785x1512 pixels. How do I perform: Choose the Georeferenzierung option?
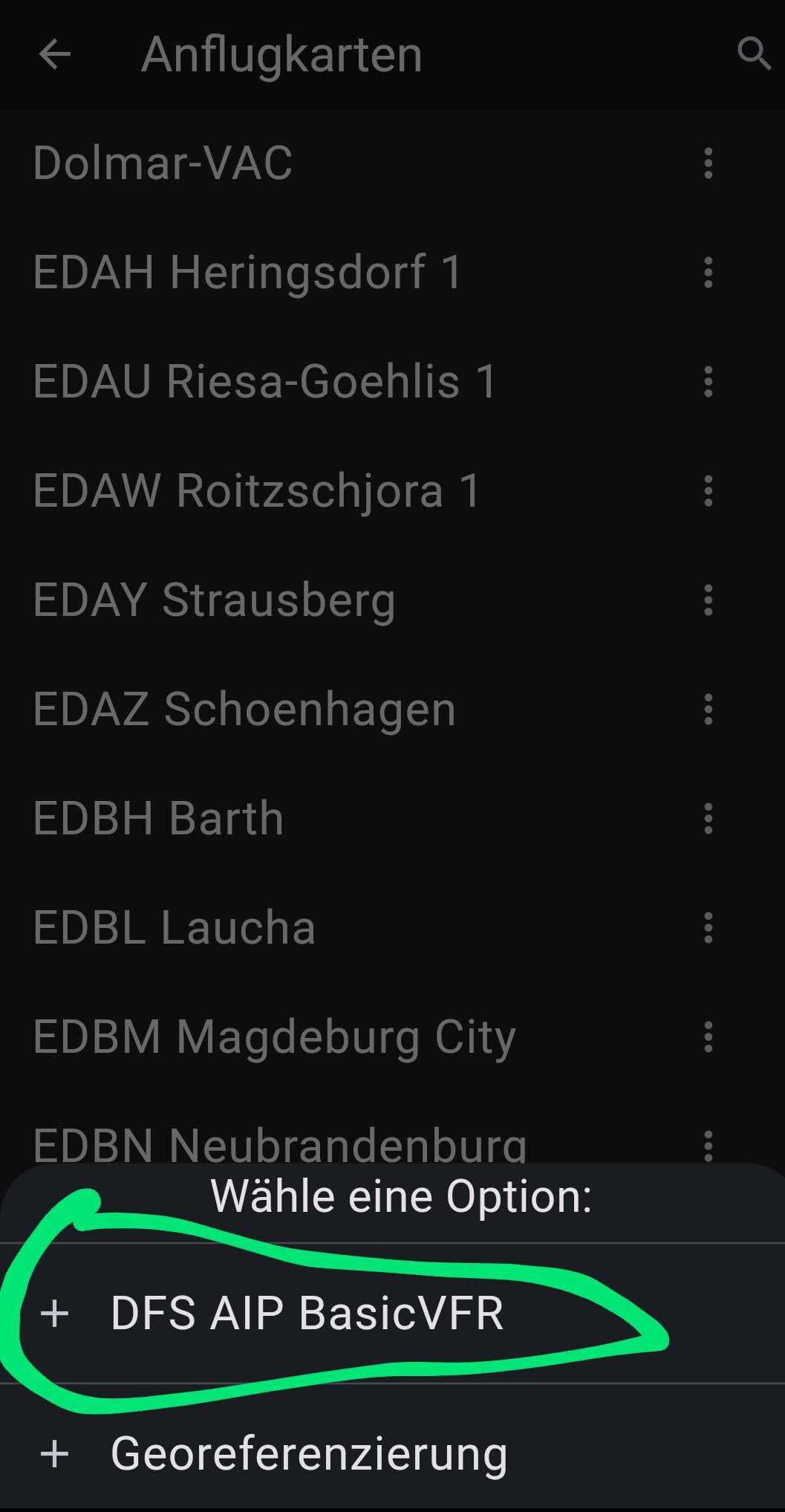pyautogui.click(x=308, y=1453)
